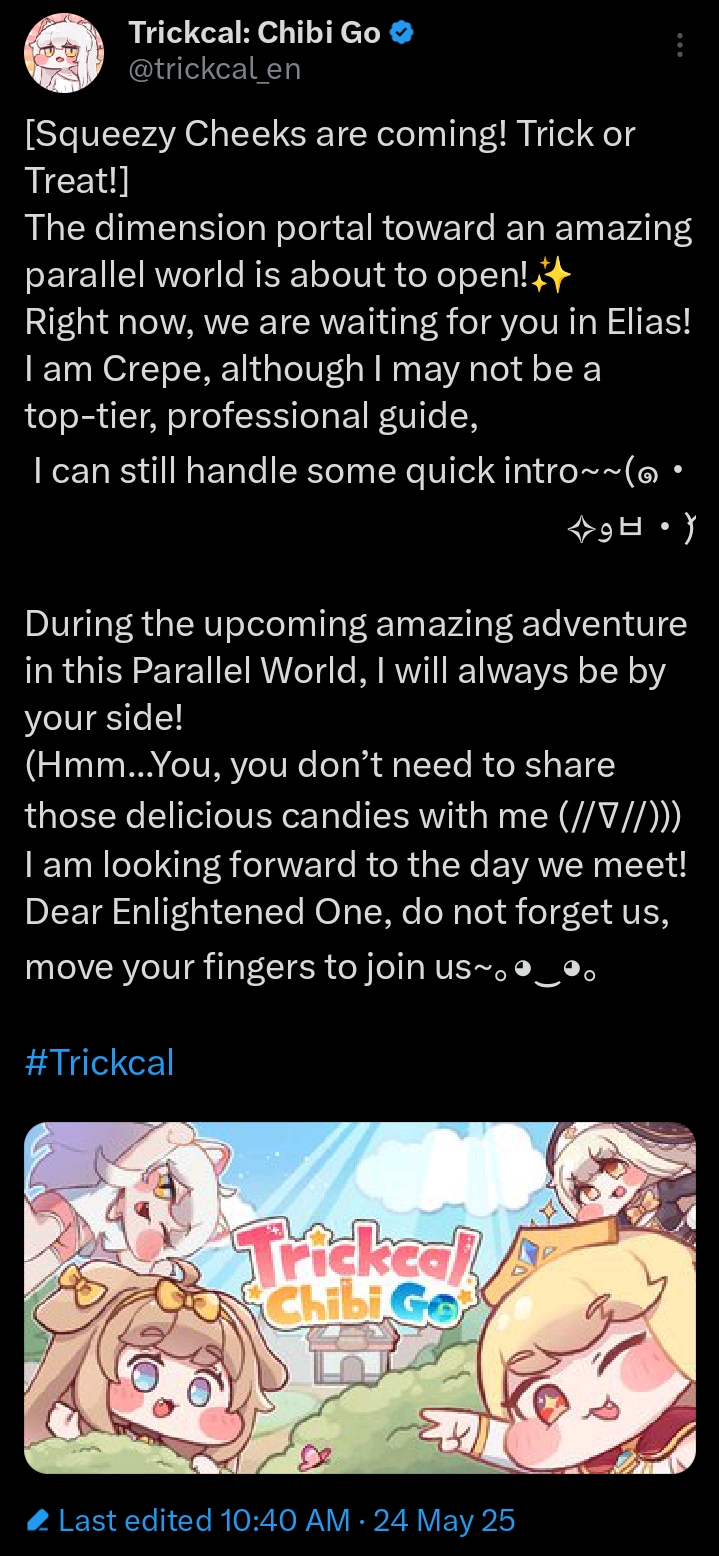View edit history via Last edited

tap(270, 1521)
